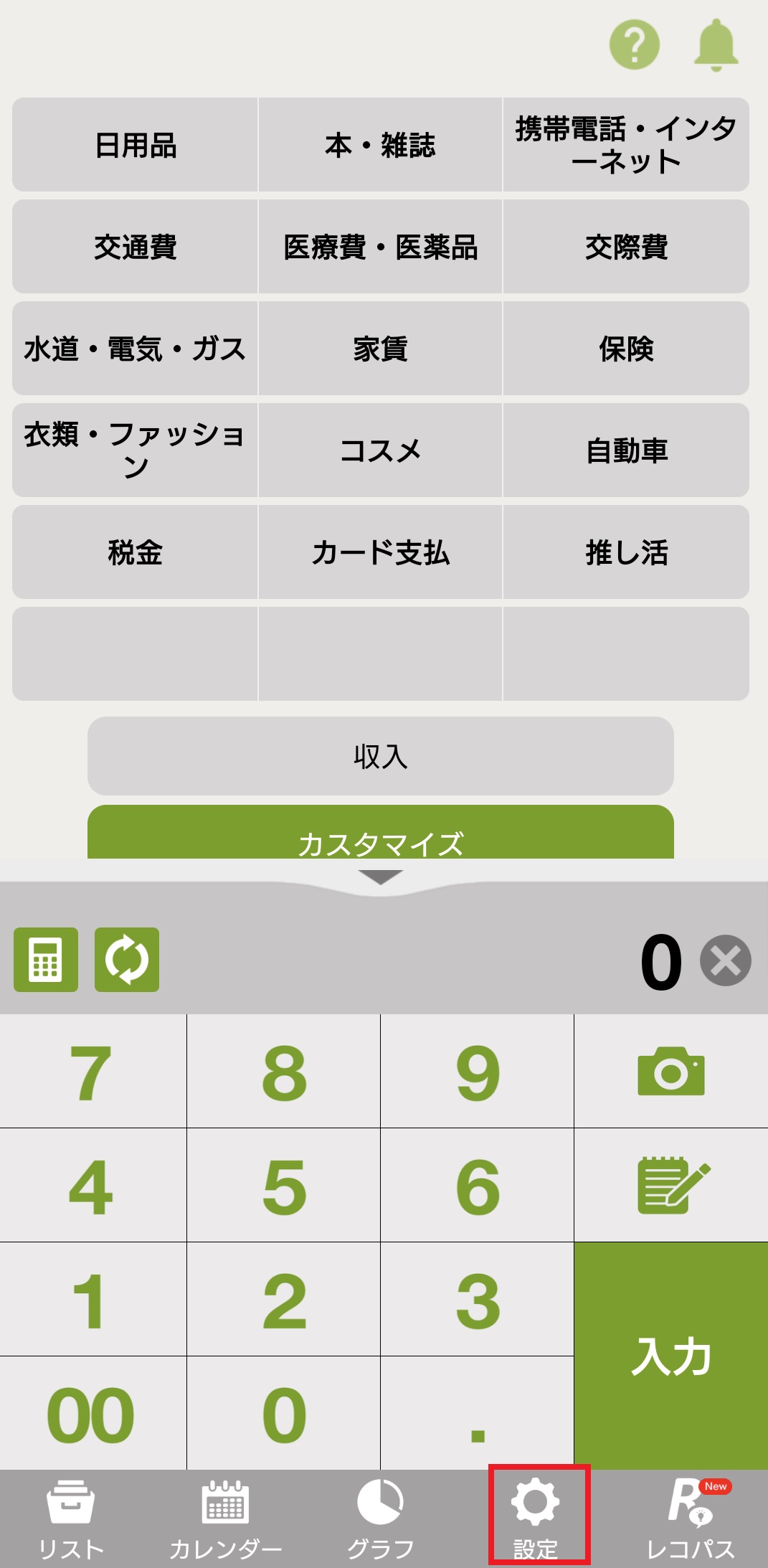768x1568 pixels.
Task: Select the カード支払 category
Action: (x=380, y=552)
